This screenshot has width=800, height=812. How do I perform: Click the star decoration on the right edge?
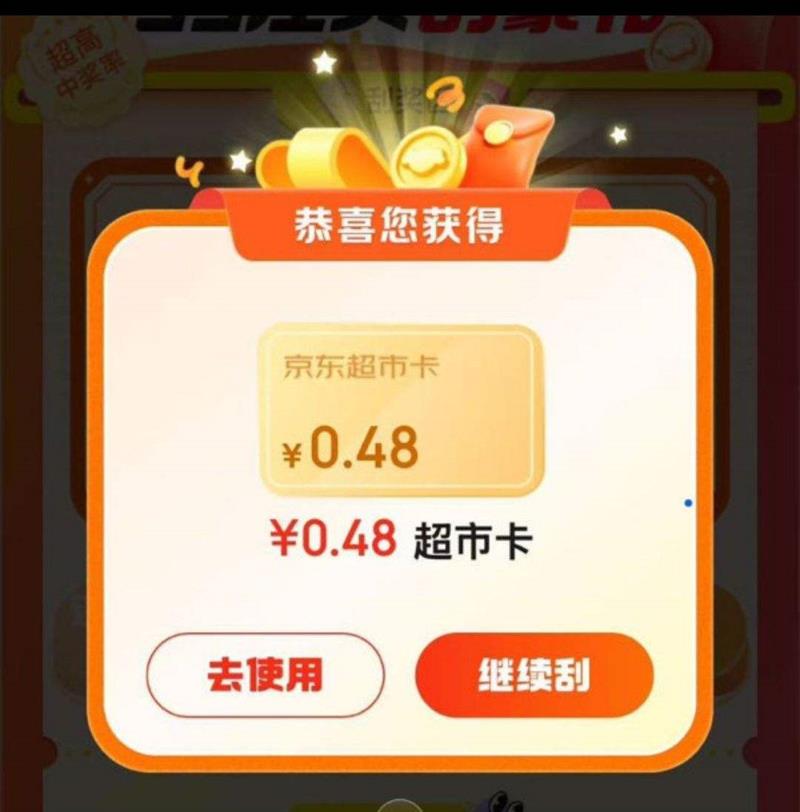tap(621, 135)
